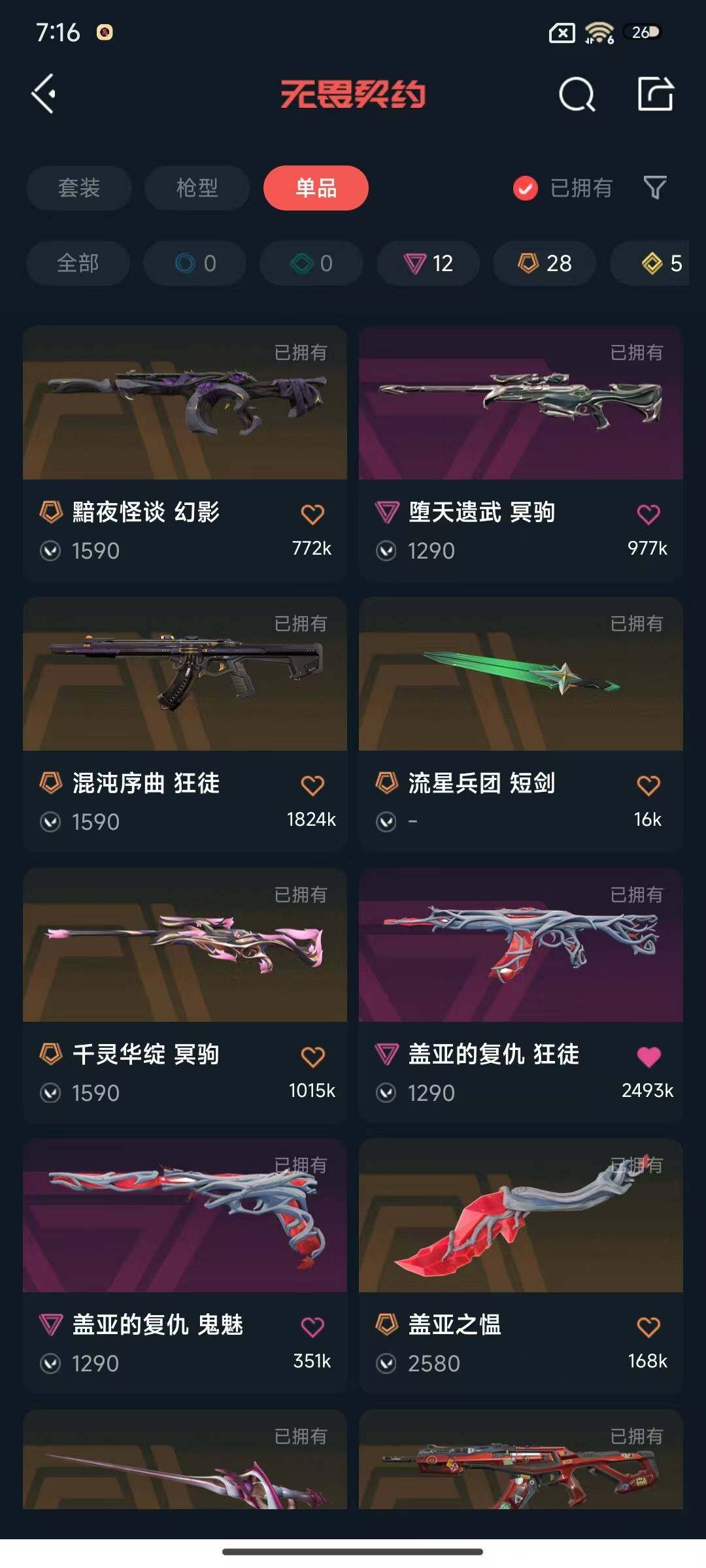Favorite 黯夜怪谈 幻影 by tapping its heart
The image size is (706, 1568).
(314, 514)
